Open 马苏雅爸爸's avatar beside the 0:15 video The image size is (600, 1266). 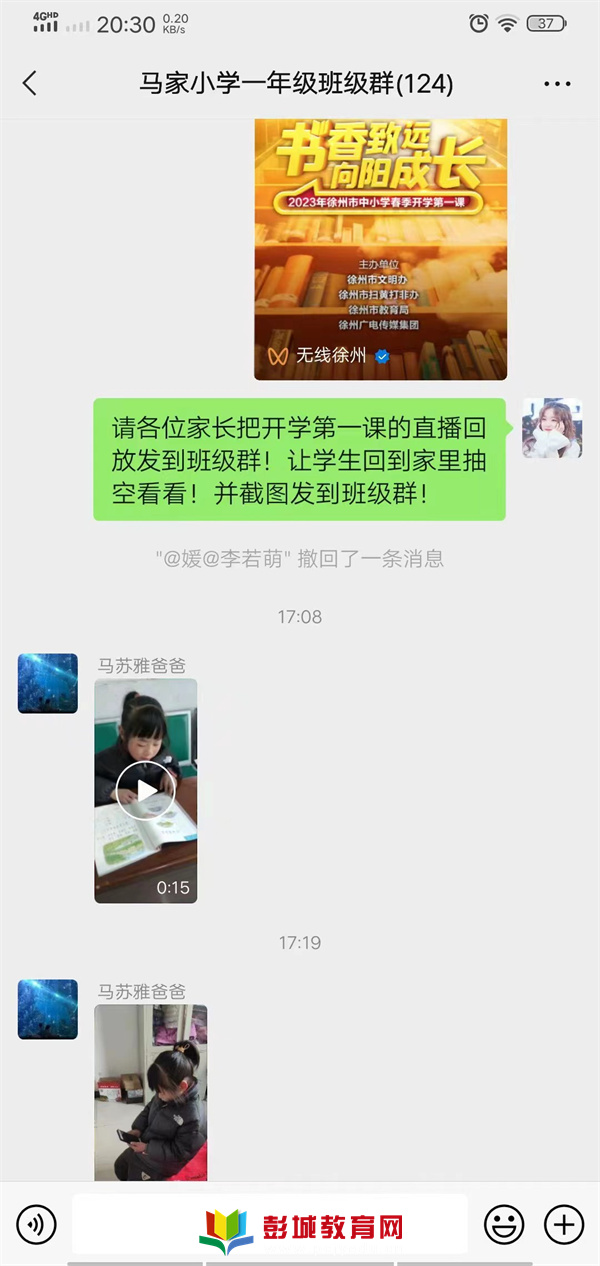[x=48, y=684]
